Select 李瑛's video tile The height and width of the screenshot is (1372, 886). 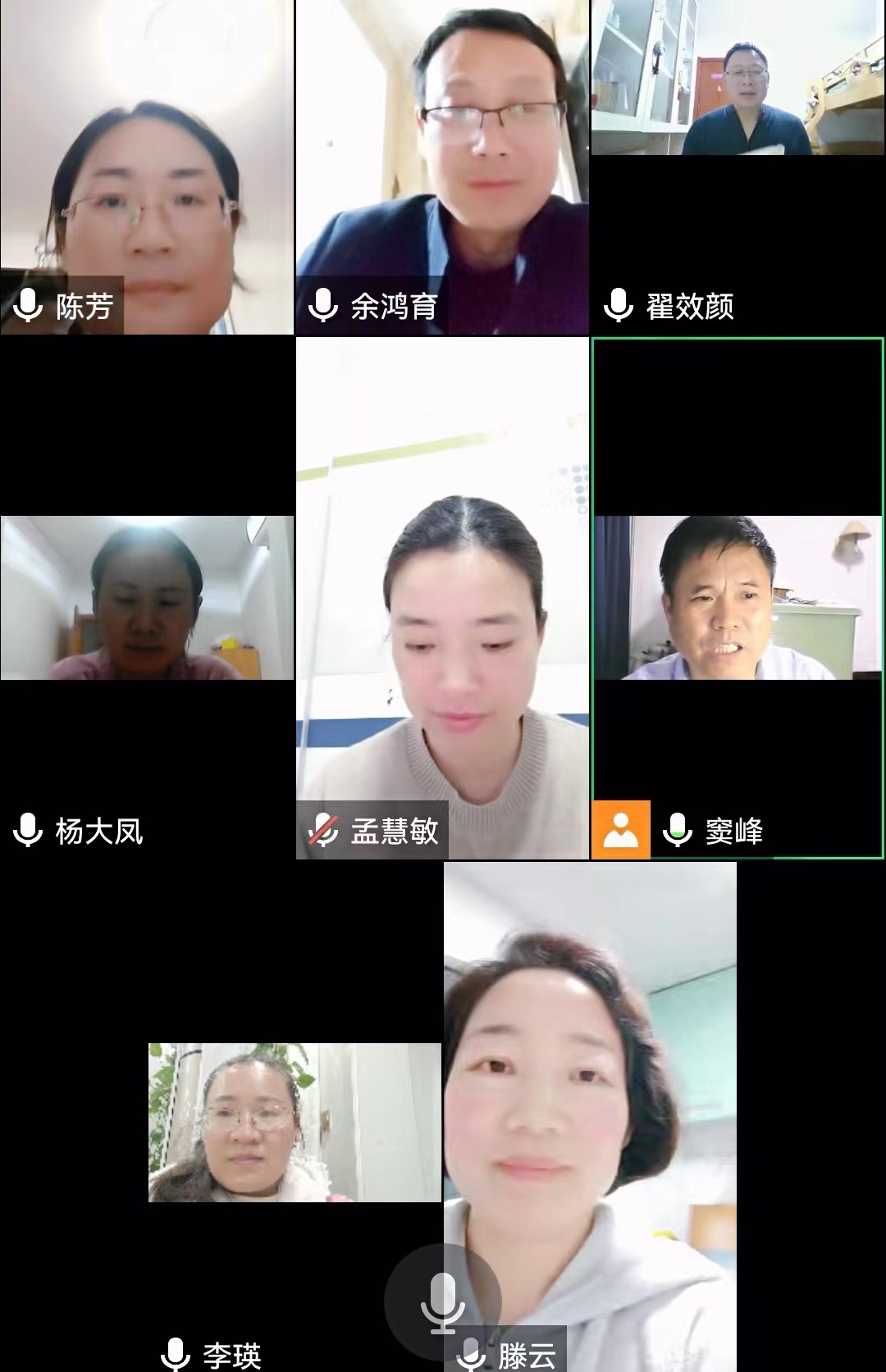[x=295, y=1122]
